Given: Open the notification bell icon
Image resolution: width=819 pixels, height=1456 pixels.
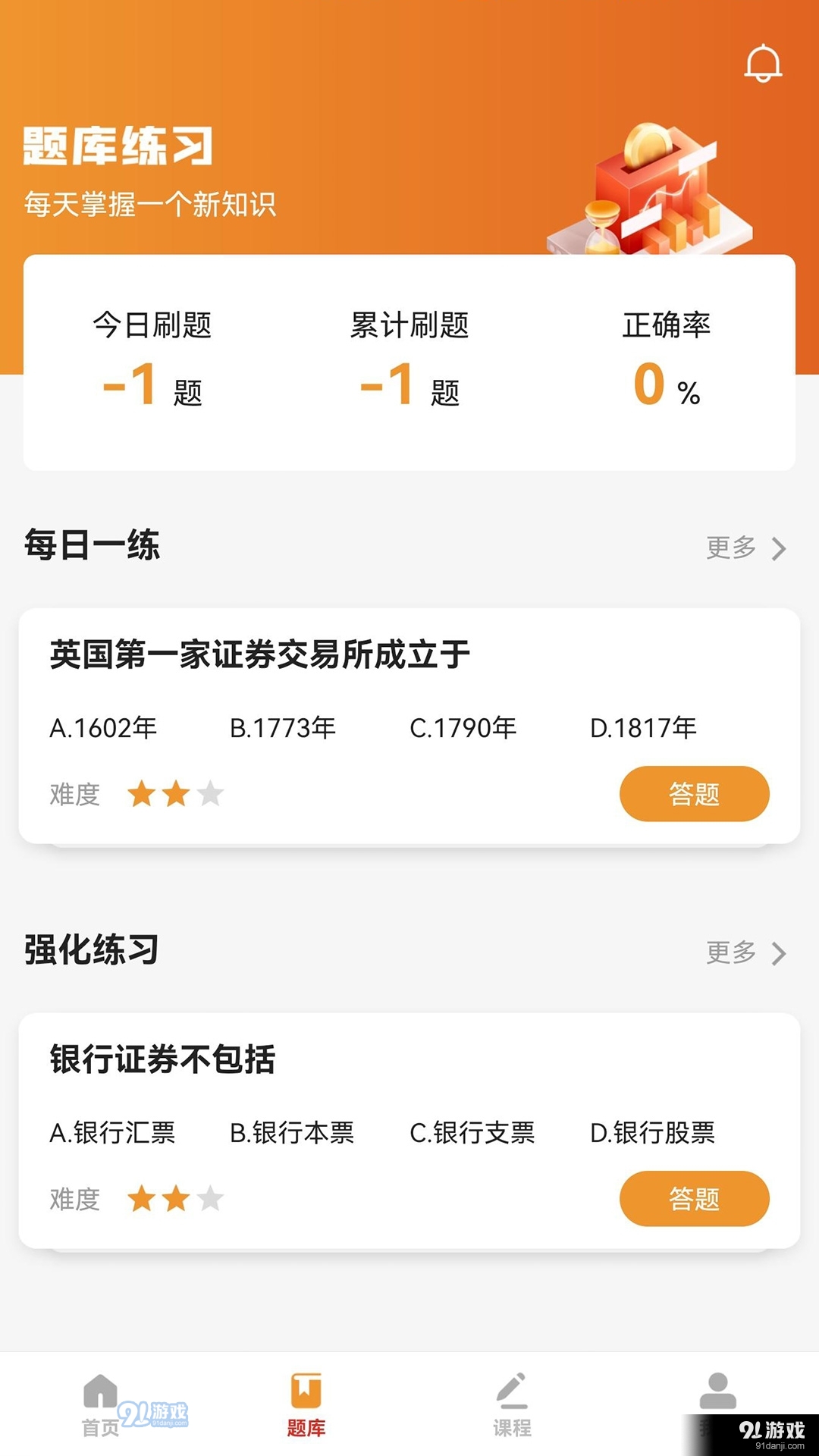Looking at the screenshot, I should tap(764, 63).
